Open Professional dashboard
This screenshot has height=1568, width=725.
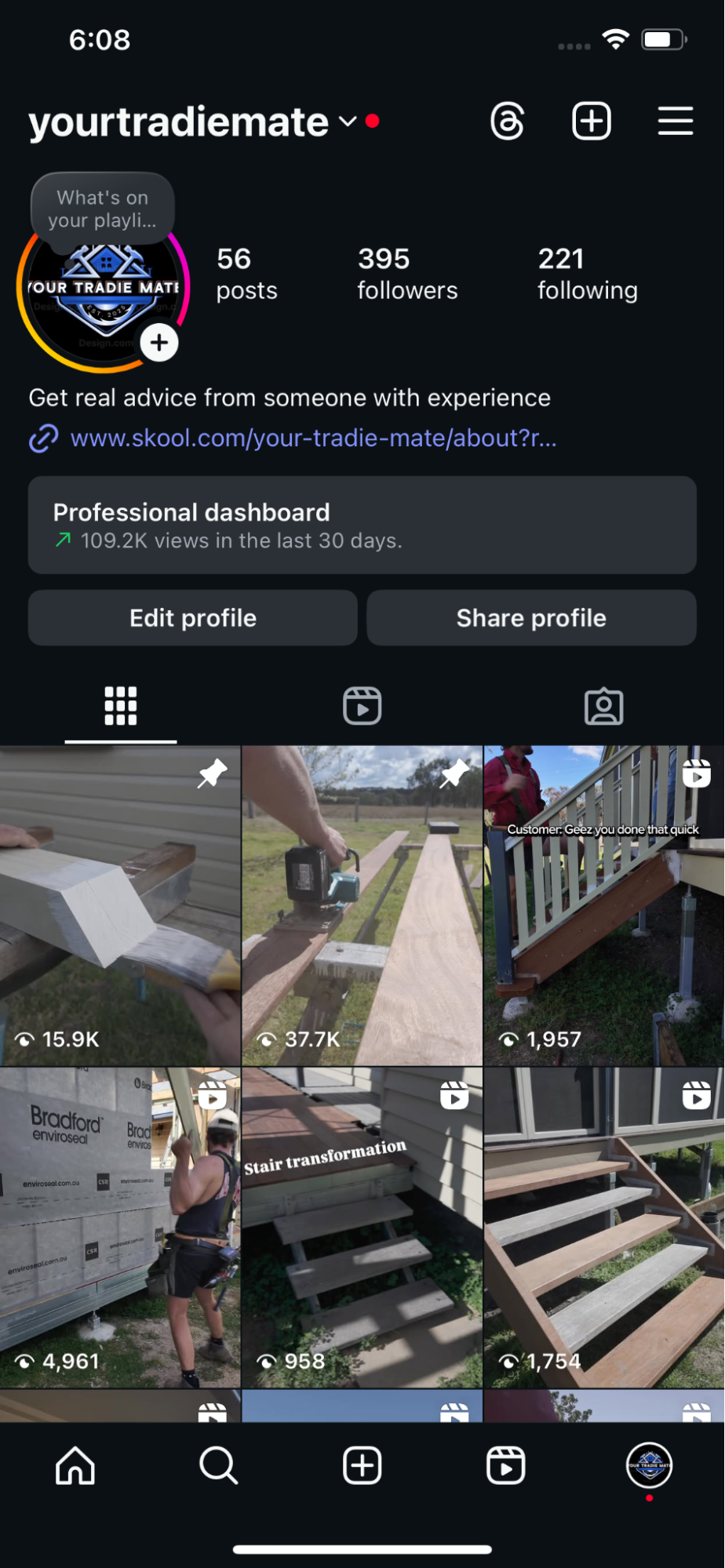click(x=362, y=525)
